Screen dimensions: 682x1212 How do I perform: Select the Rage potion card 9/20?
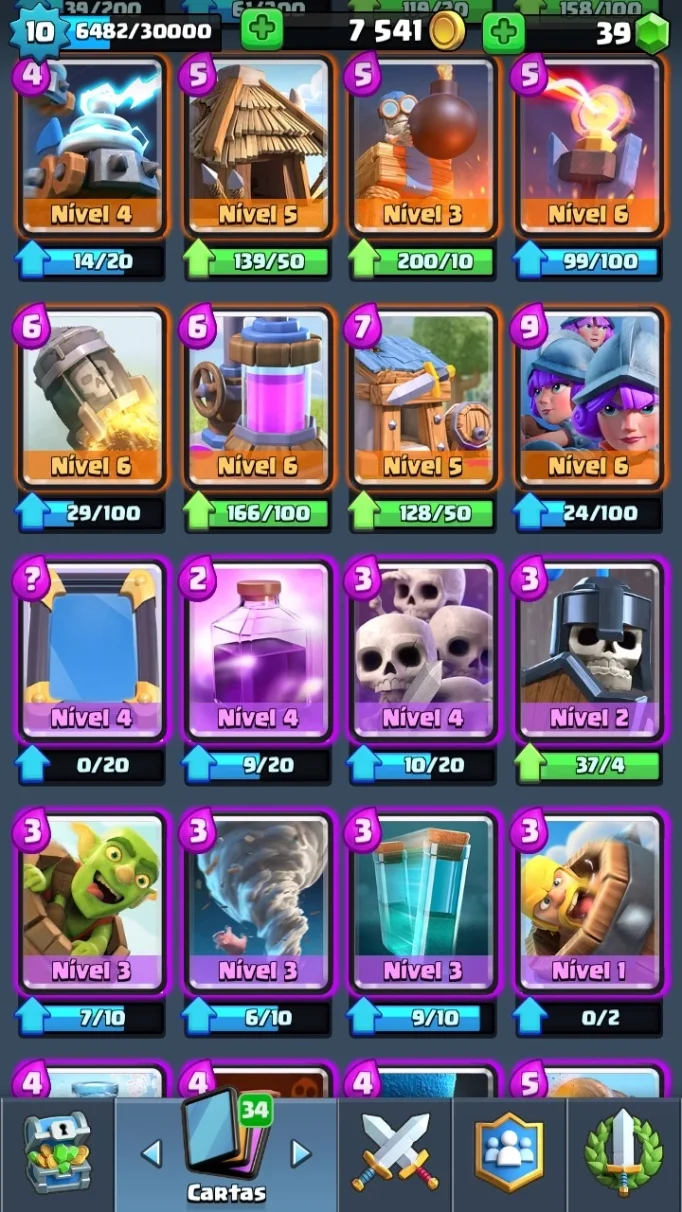coord(258,652)
